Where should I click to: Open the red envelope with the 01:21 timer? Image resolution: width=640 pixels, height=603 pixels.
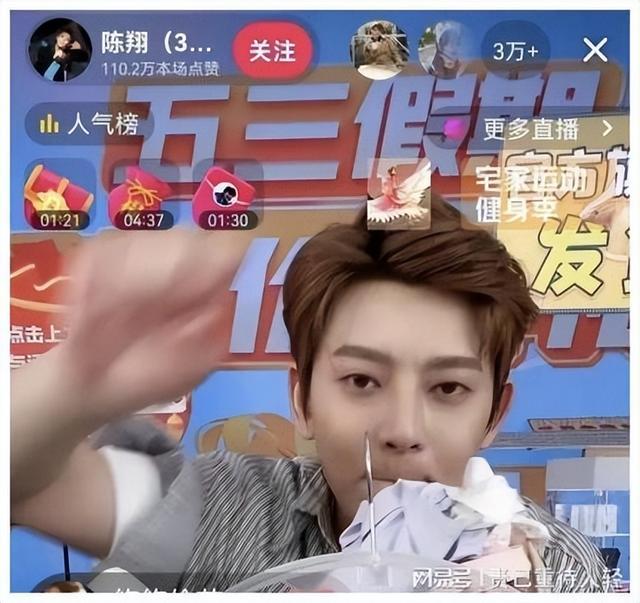click(x=59, y=197)
